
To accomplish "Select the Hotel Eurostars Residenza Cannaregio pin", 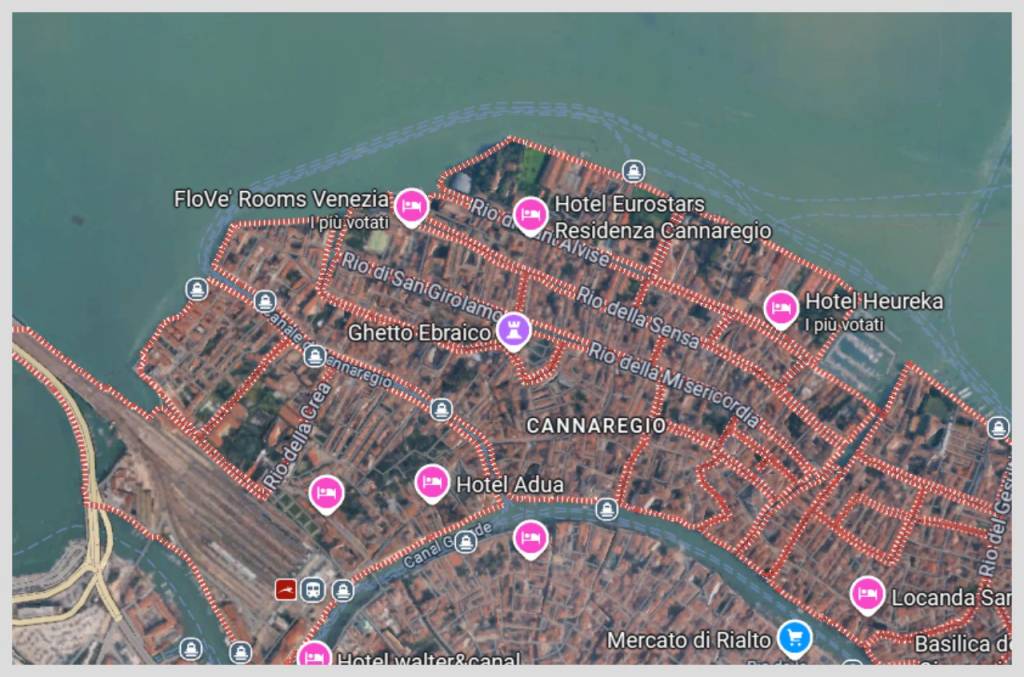I will 530,214.
